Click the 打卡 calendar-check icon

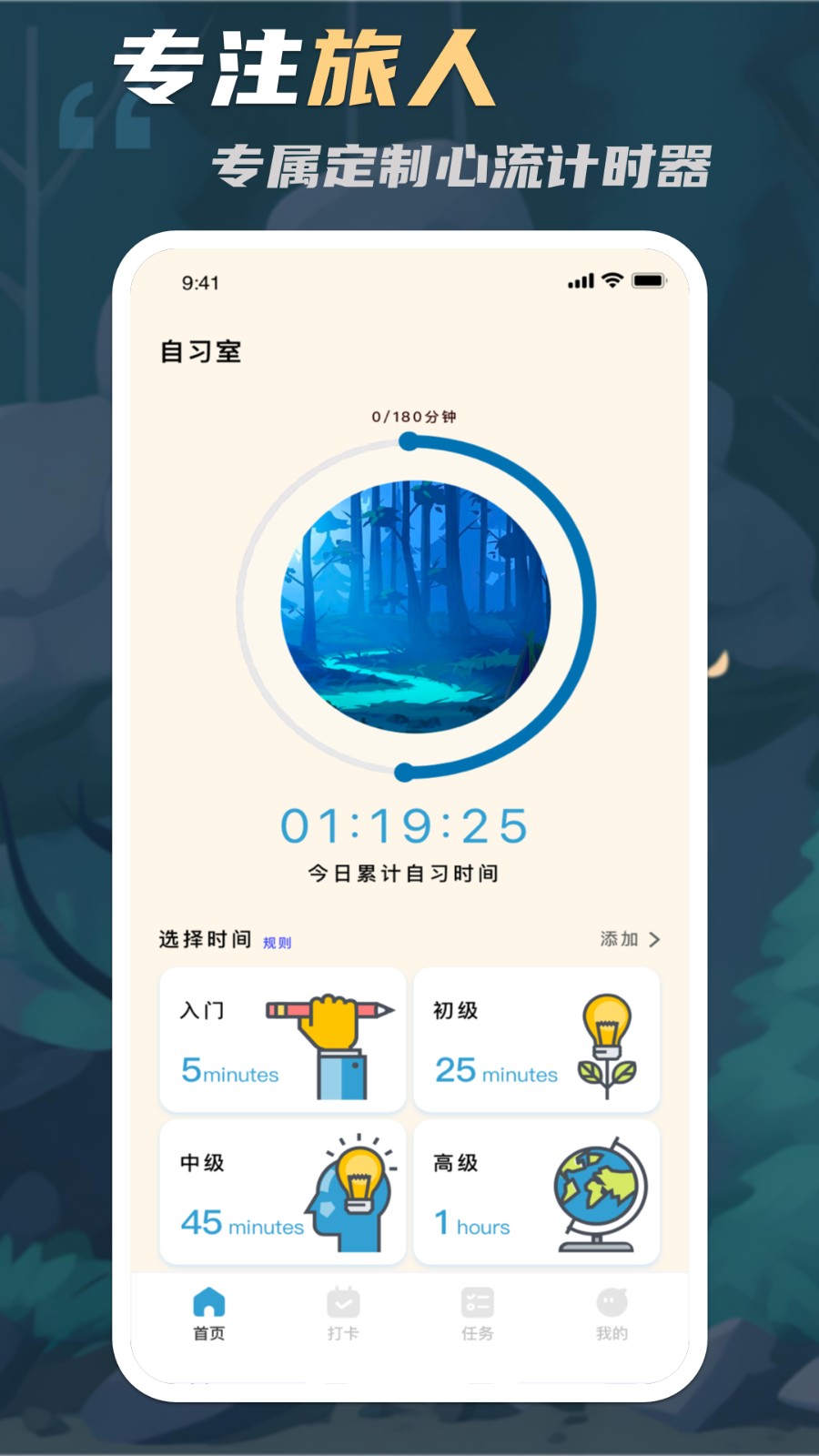pyautogui.click(x=343, y=1301)
